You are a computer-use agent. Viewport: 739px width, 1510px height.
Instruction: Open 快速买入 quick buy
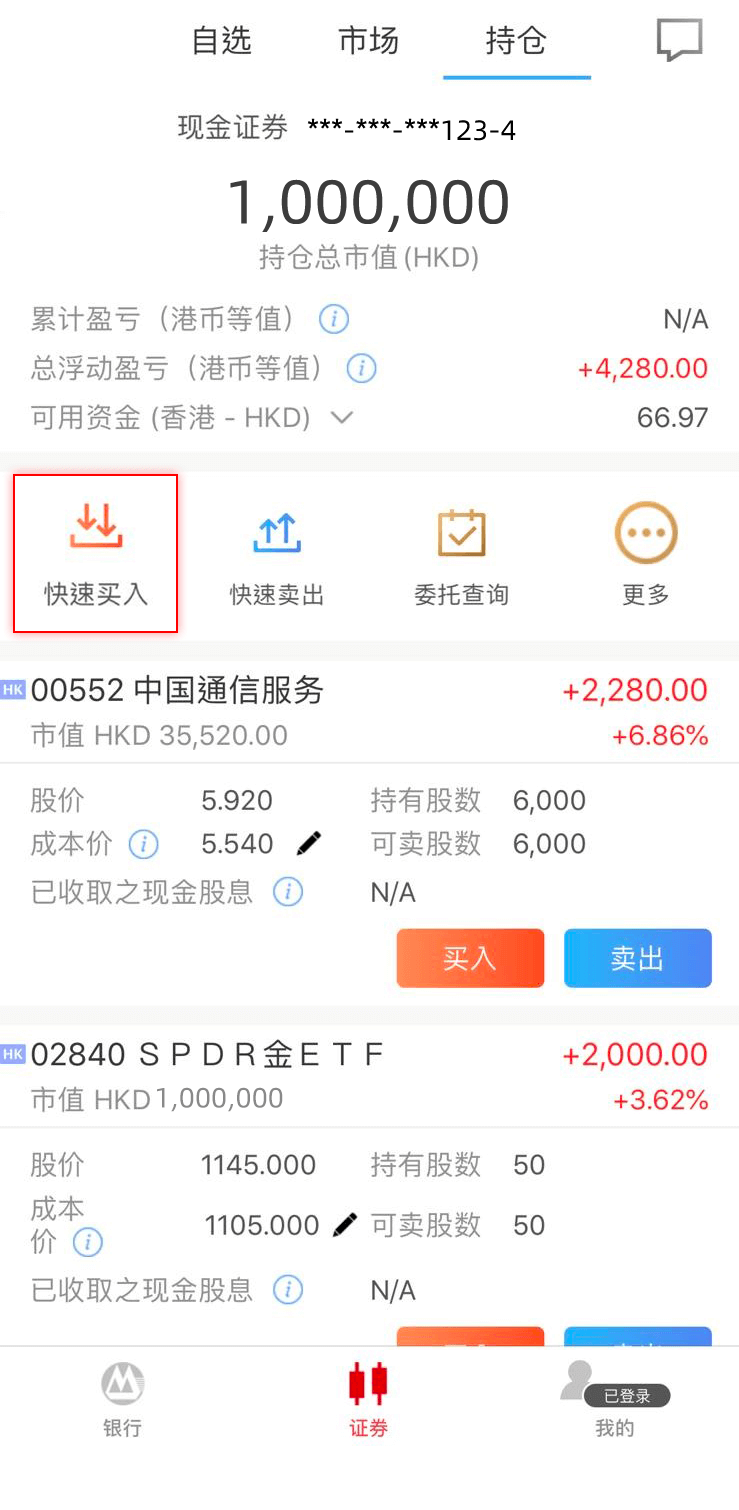click(x=96, y=553)
